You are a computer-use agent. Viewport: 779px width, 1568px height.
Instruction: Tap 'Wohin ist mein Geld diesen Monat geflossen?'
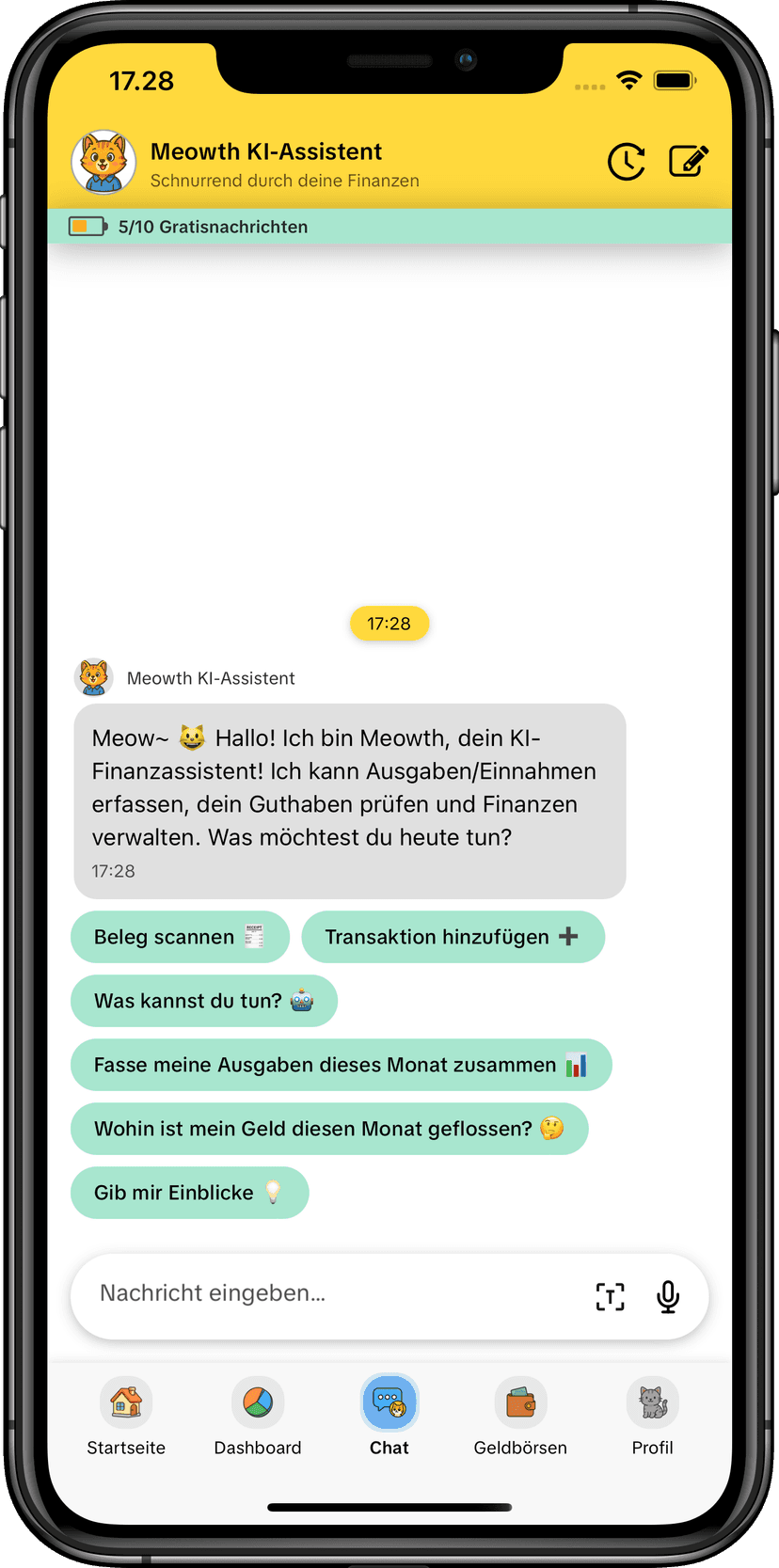[329, 1129]
